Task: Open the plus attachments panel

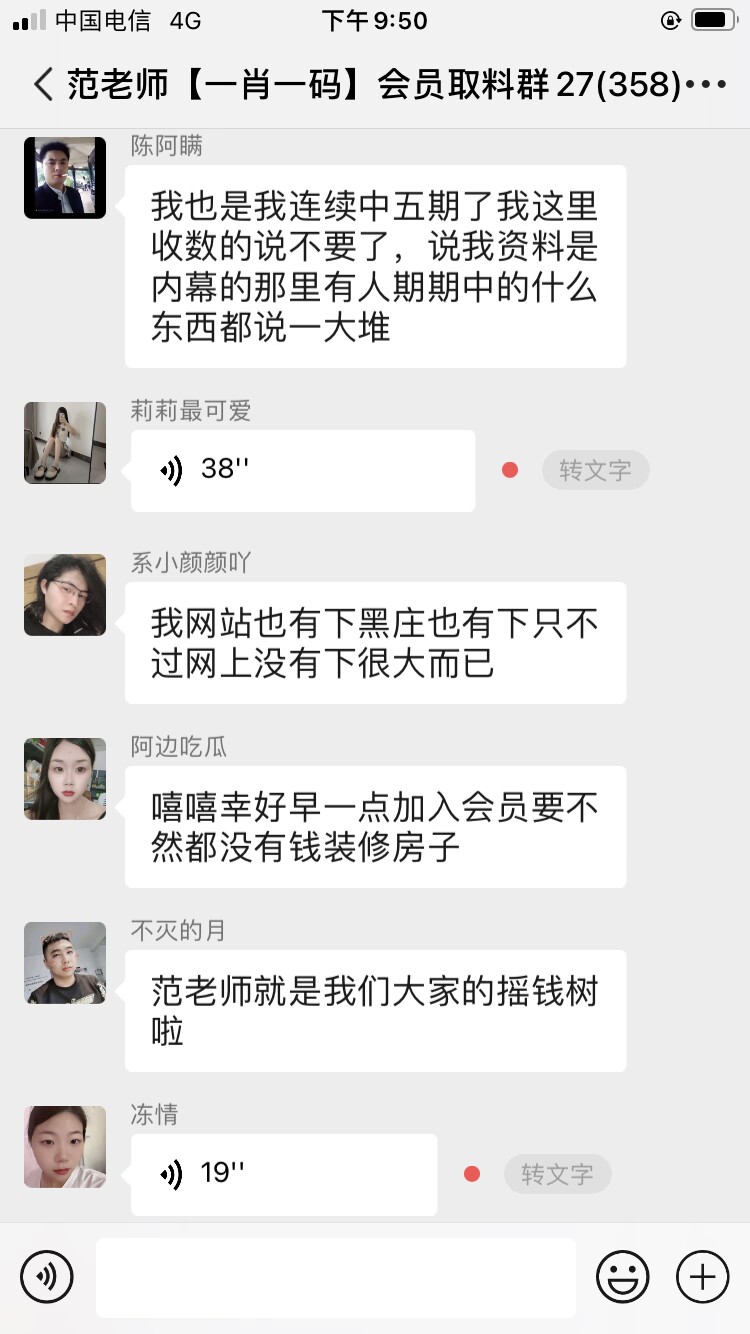Action: tap(702, 1277)
